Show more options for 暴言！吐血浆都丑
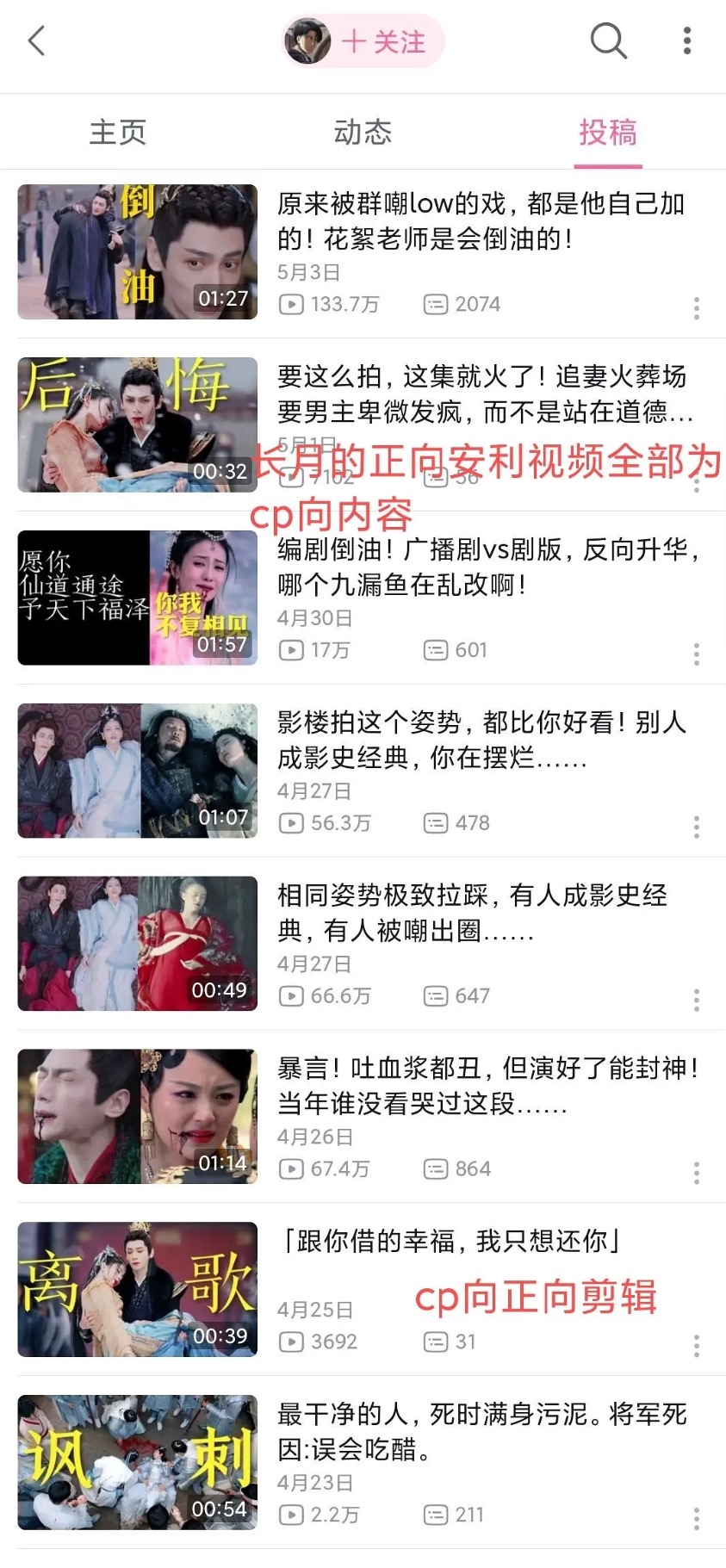The image size is (726, 1568). pos(696,1173)
